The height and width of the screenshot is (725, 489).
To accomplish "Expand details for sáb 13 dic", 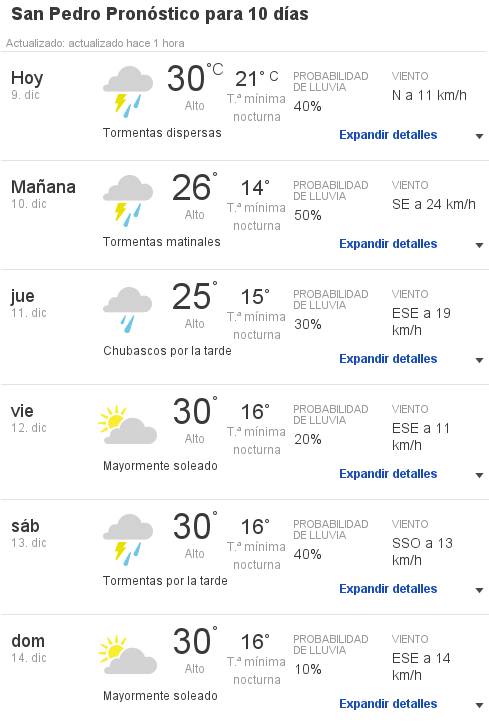I will [x=388, y=589].
